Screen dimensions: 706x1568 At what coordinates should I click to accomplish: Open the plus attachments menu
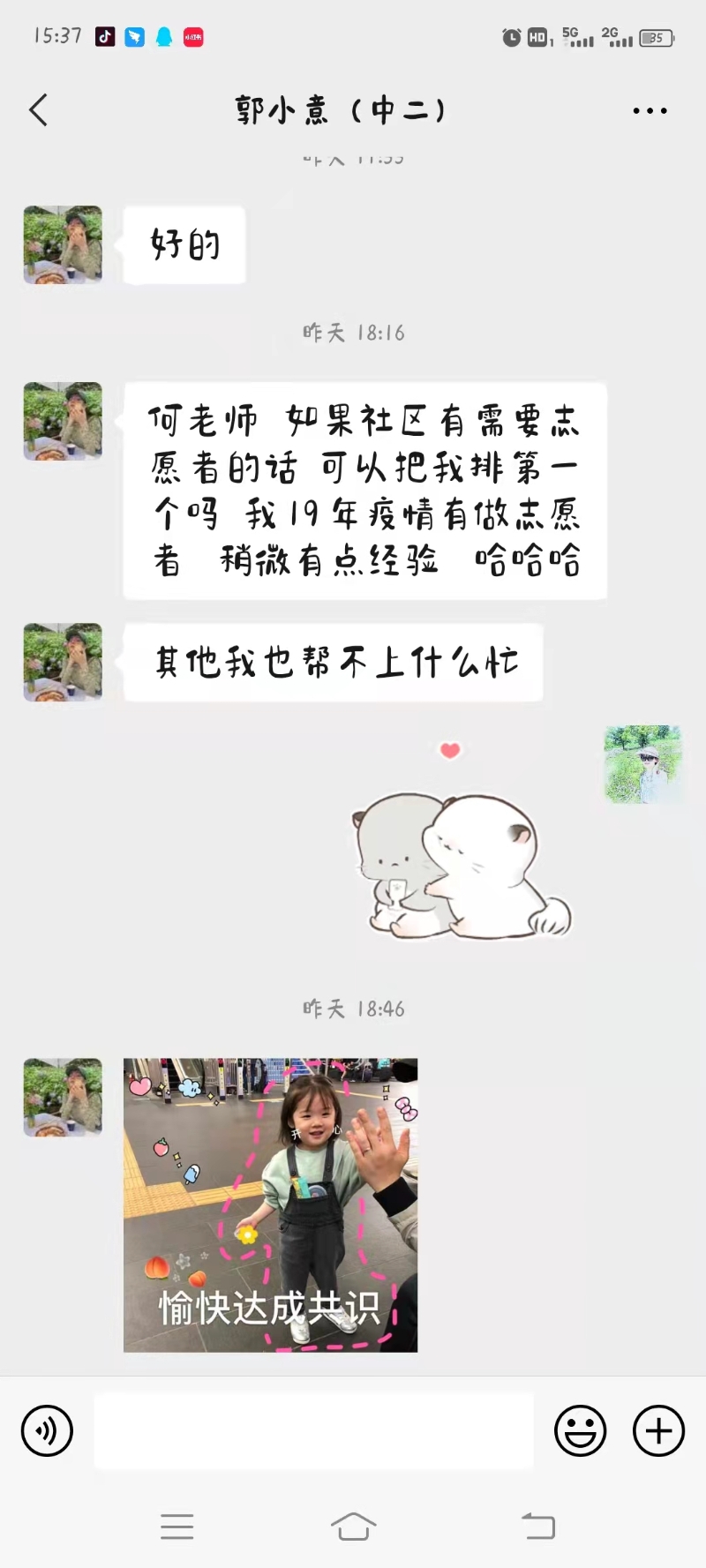point(658,1430)
